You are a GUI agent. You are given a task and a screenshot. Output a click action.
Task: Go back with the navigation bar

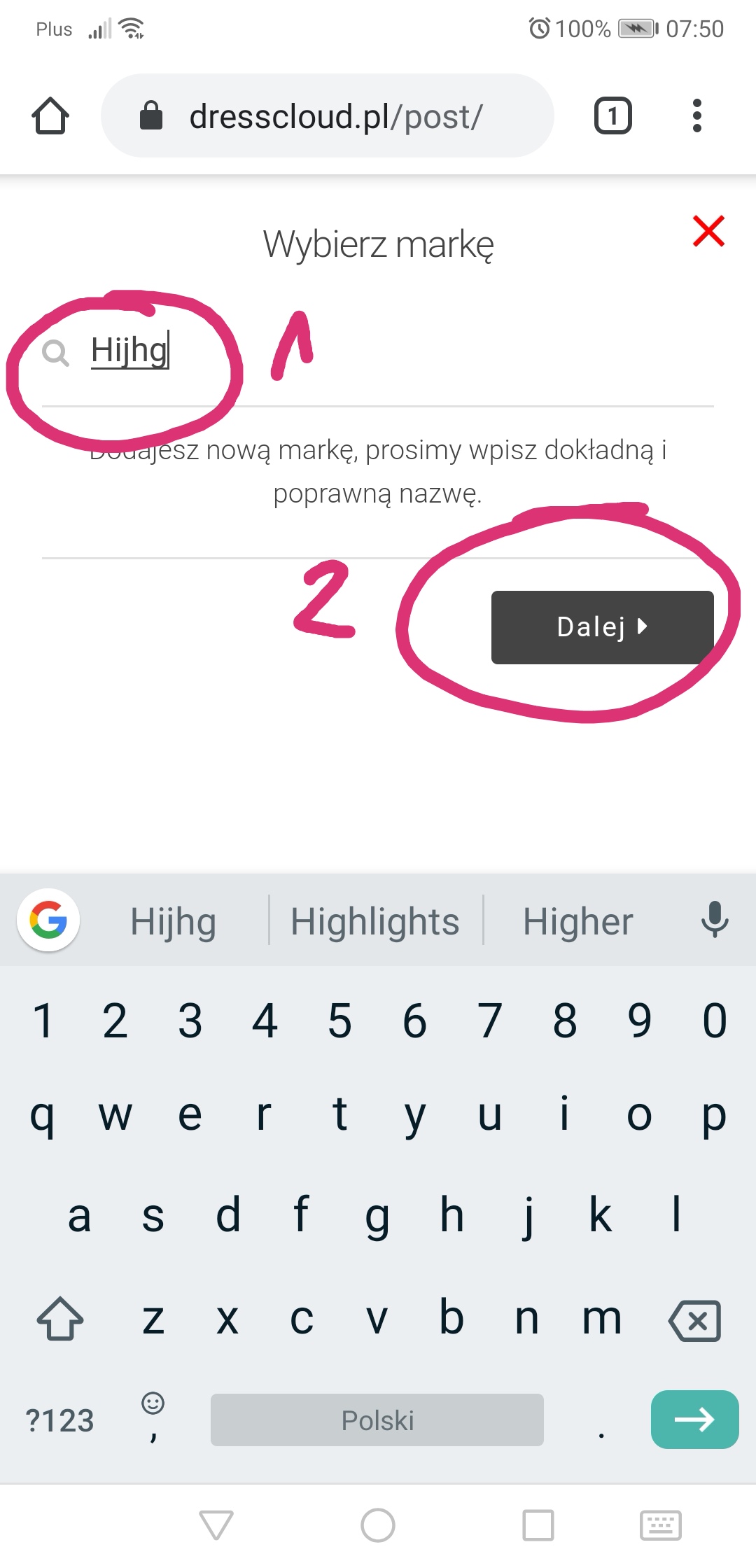(216, 1525)
